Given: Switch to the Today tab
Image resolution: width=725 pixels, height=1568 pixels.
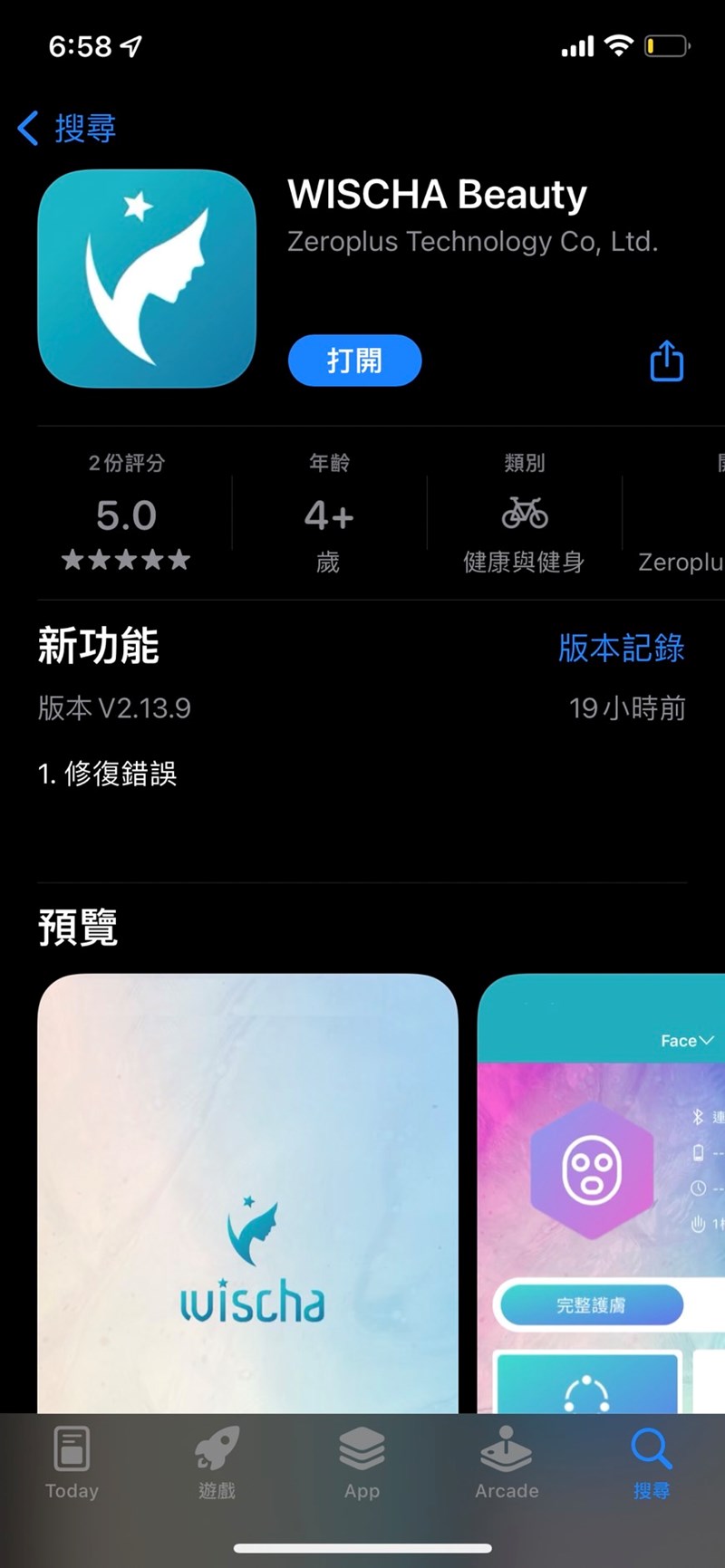Looking at the screenshot, I should 72,1462.
